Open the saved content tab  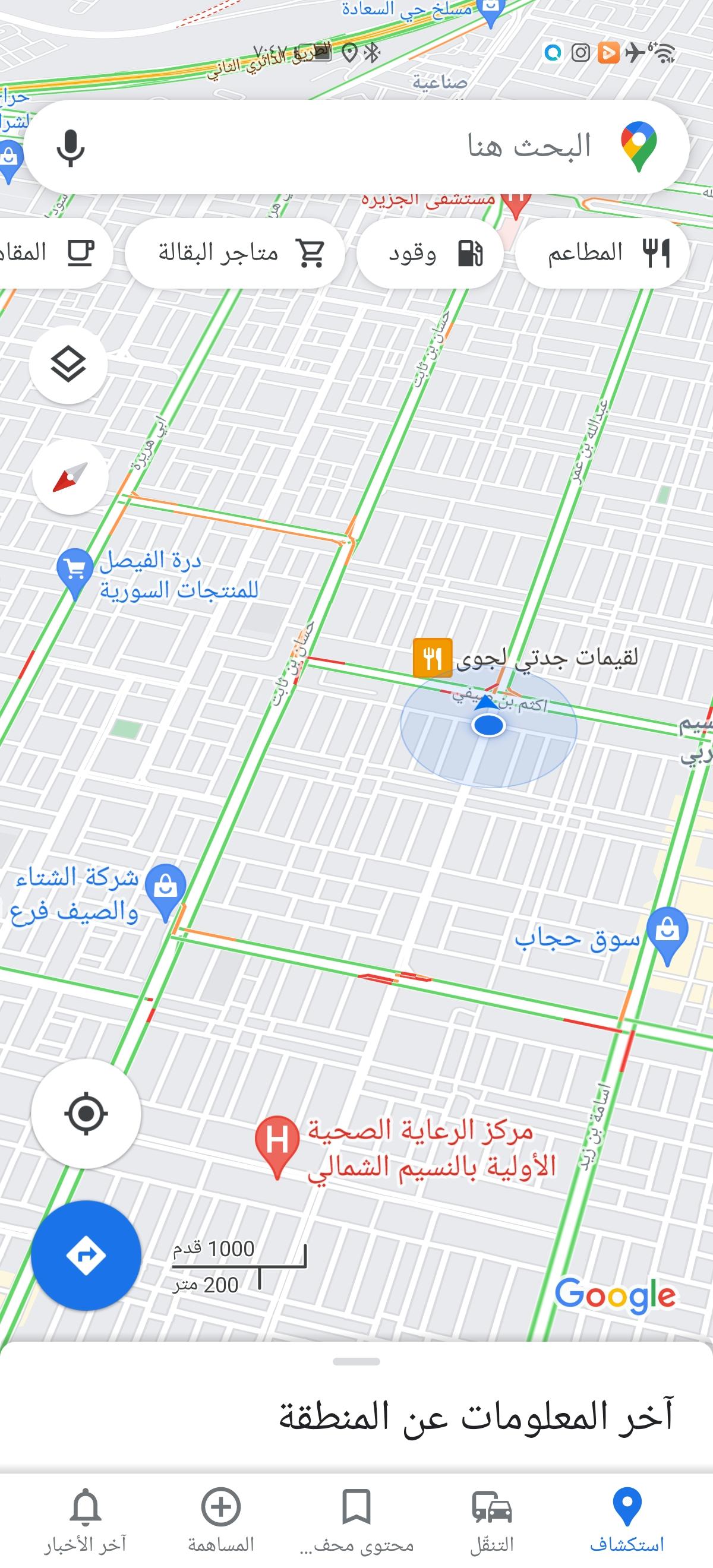click(357, 1518)
